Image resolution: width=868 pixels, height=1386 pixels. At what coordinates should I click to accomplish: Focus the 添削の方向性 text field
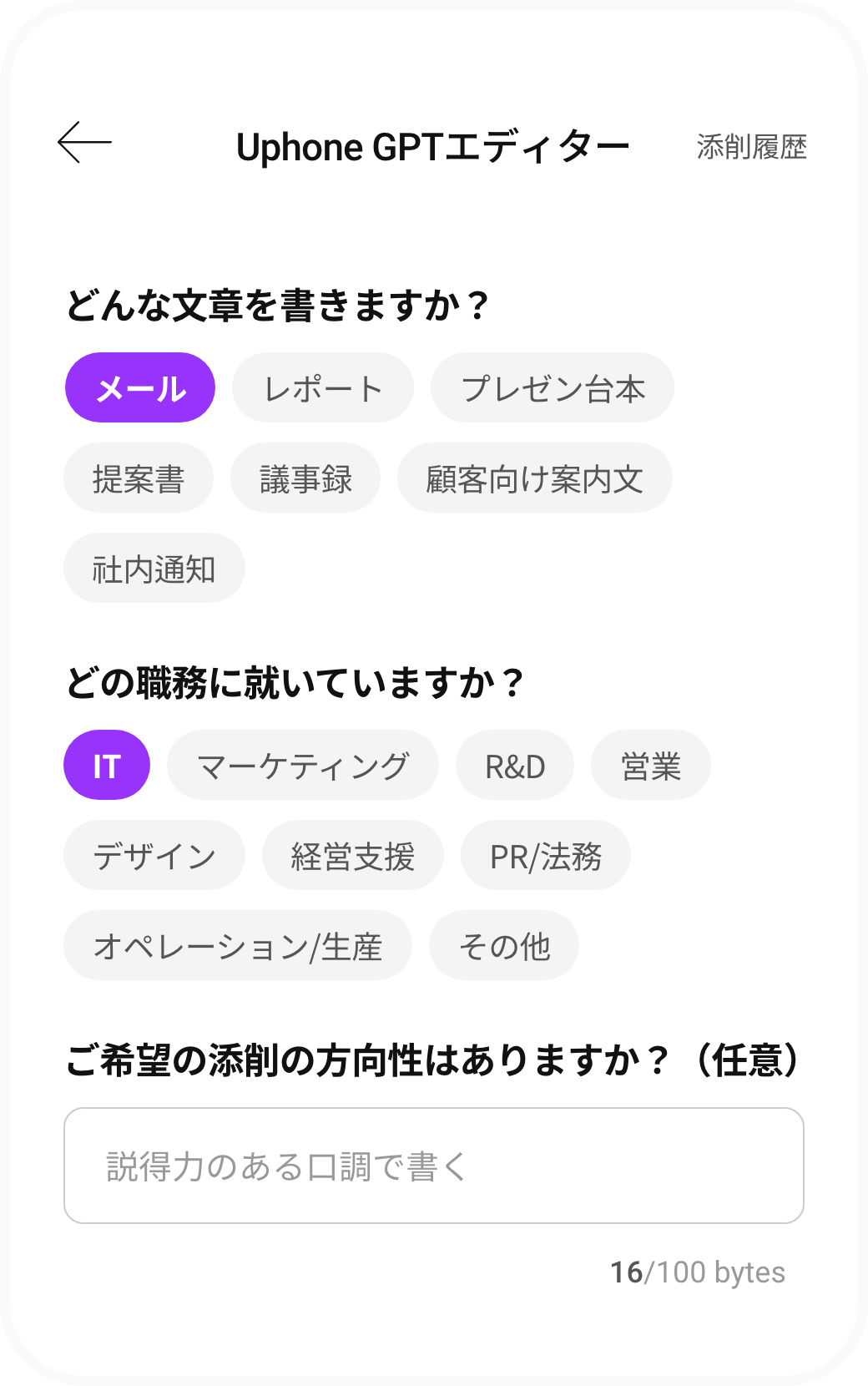(434, 1166)
